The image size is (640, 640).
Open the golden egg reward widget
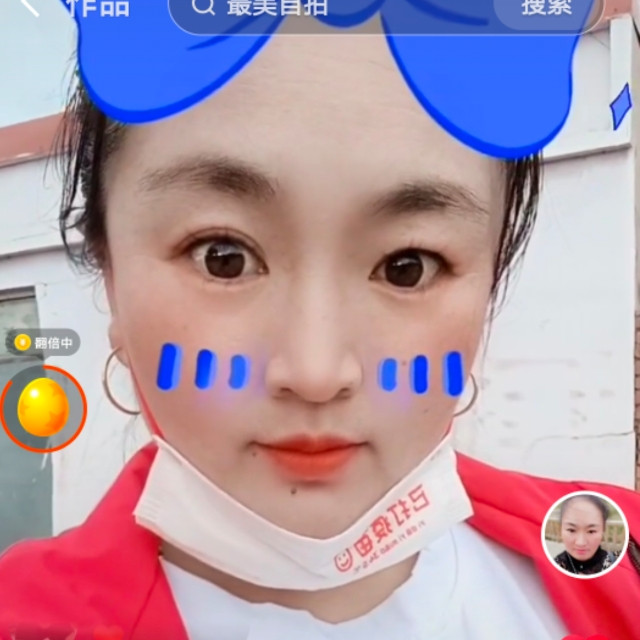pos(43,409)
